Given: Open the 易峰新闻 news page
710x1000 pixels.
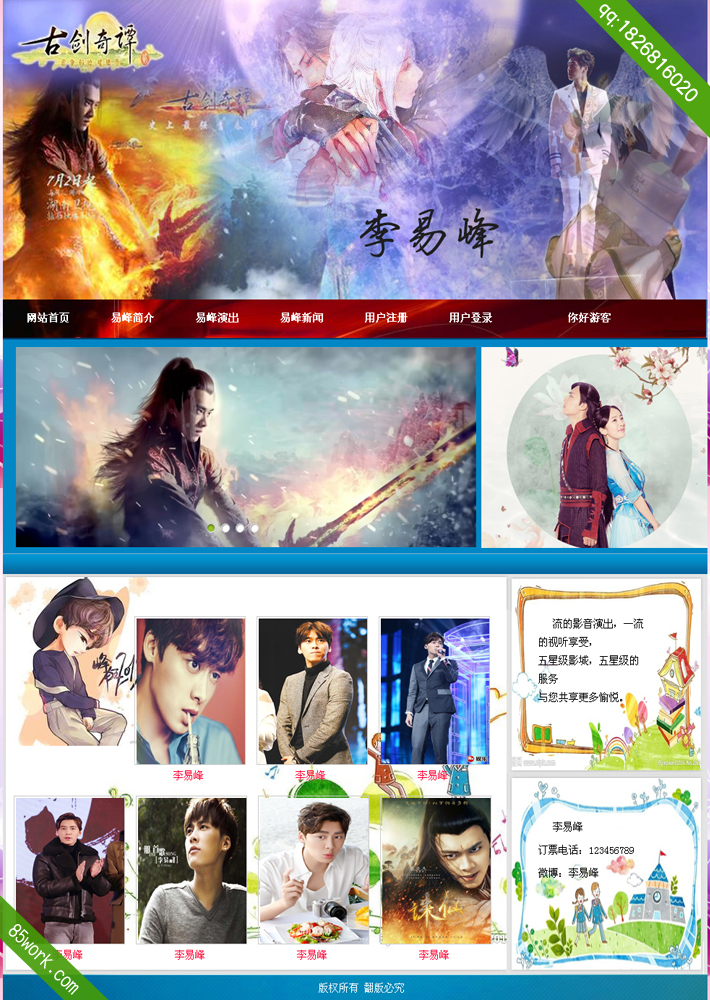Looking at the screenshot, I should (x=301, y=318).
